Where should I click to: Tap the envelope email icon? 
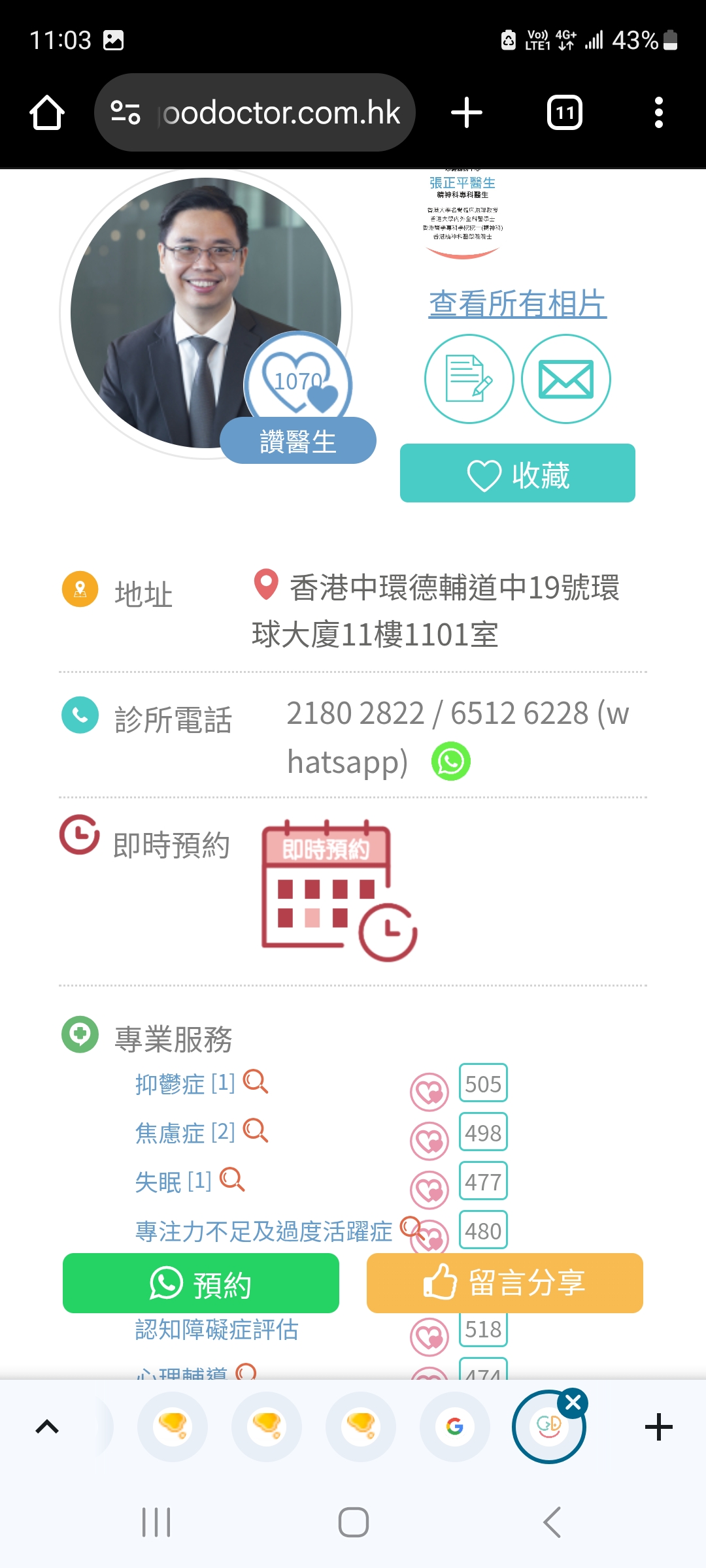point(565,379)
